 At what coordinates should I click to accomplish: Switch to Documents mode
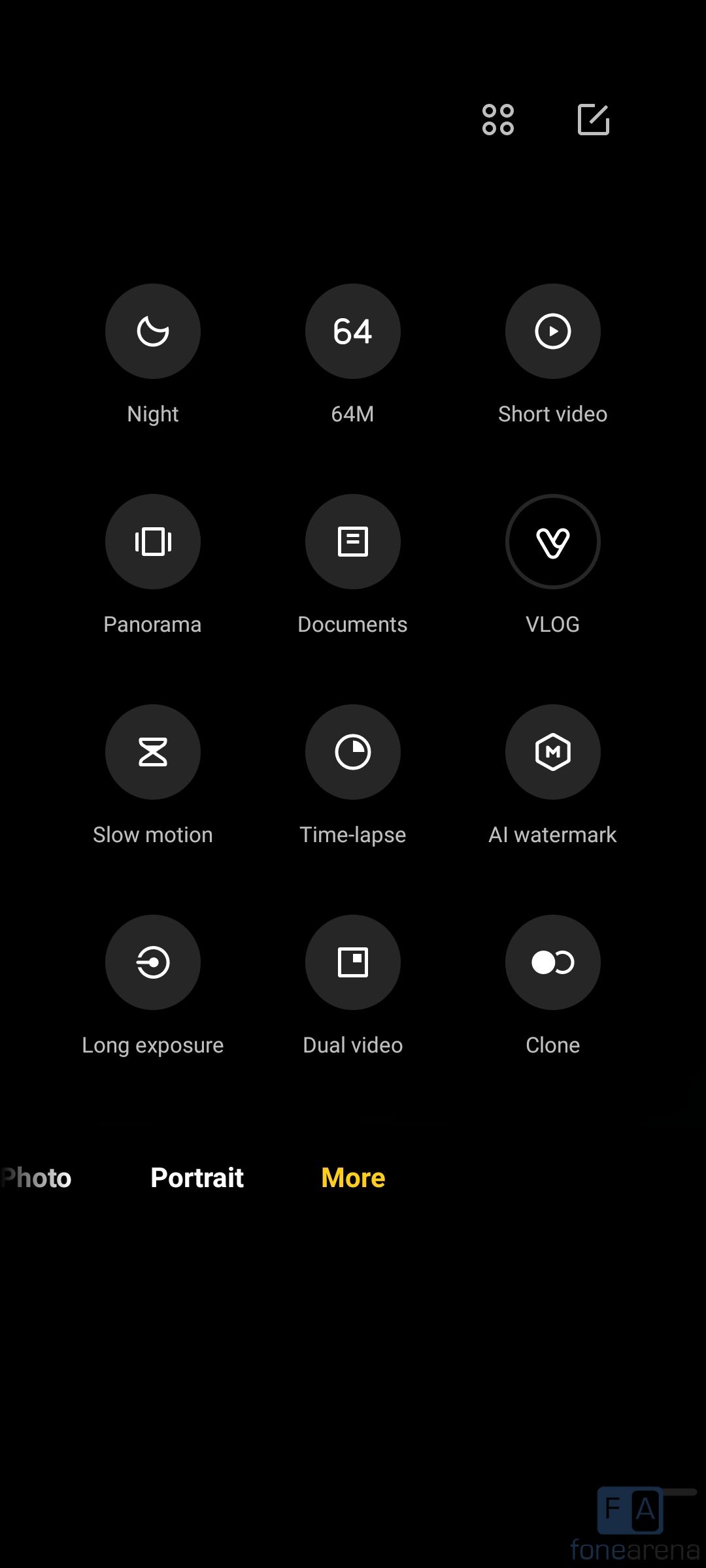pyautogui.click(x=353, y=542)
